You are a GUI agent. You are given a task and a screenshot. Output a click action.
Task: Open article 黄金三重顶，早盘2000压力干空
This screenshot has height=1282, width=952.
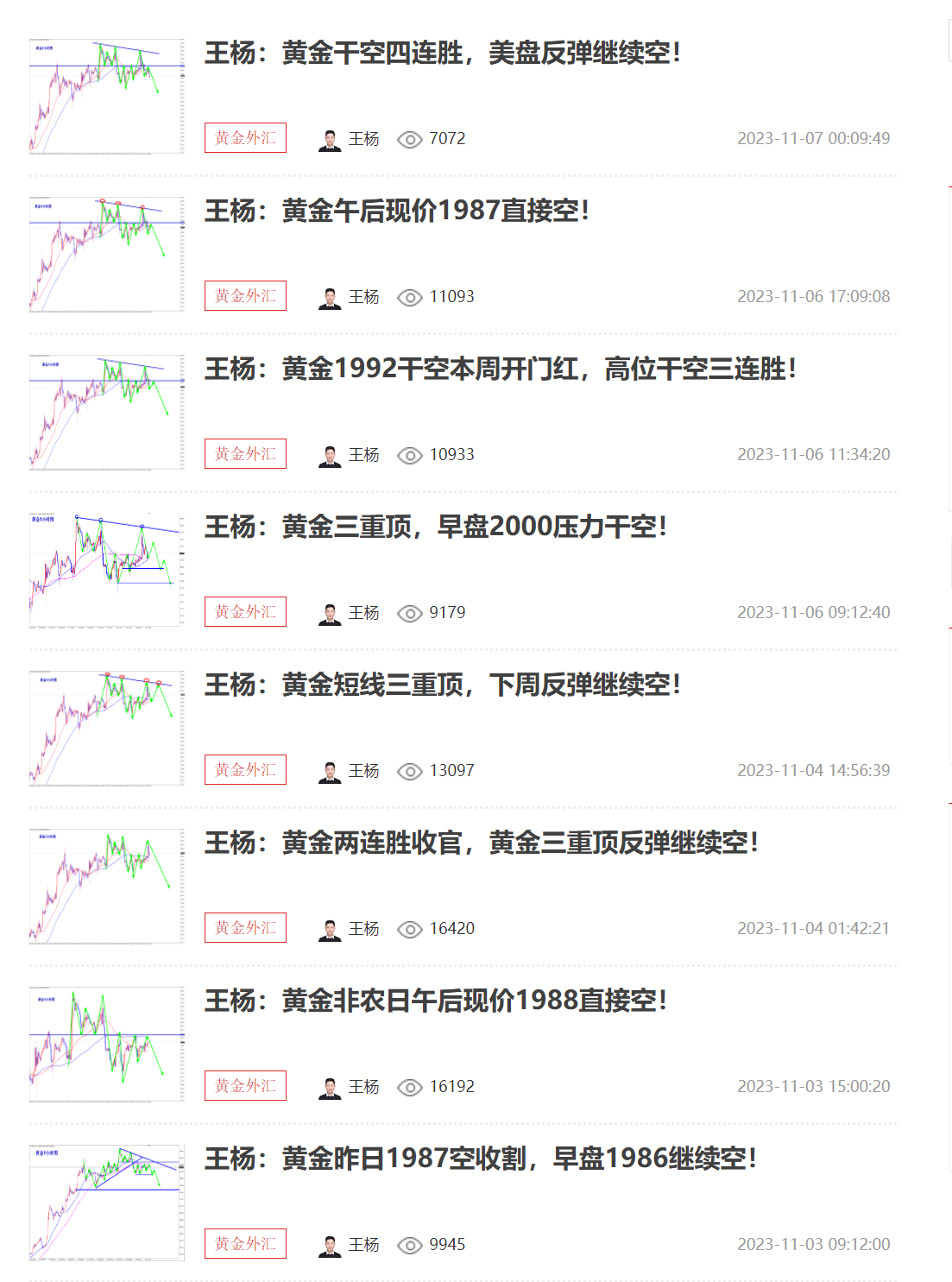pyautogui.click(x=435, y=527)
